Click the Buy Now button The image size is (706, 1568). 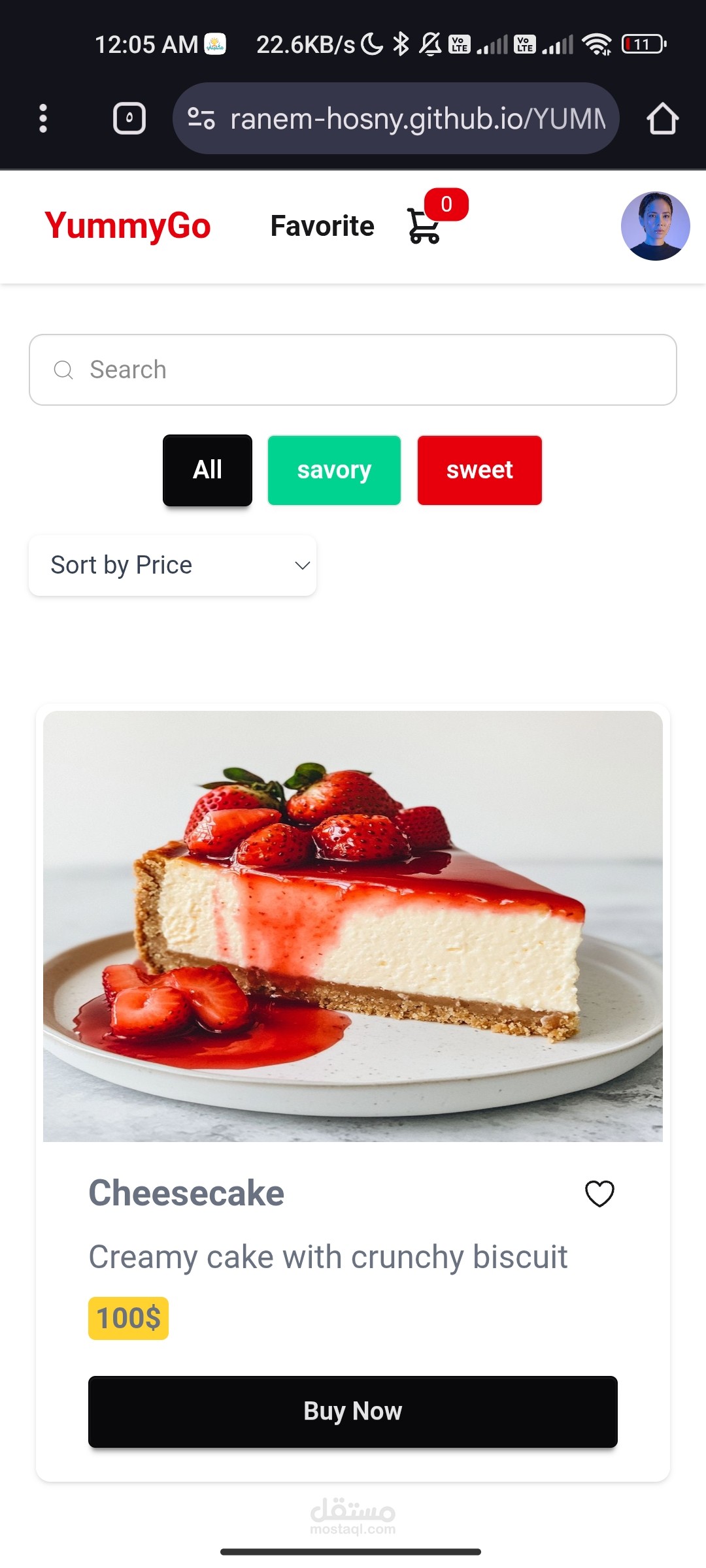(353, 1411)
